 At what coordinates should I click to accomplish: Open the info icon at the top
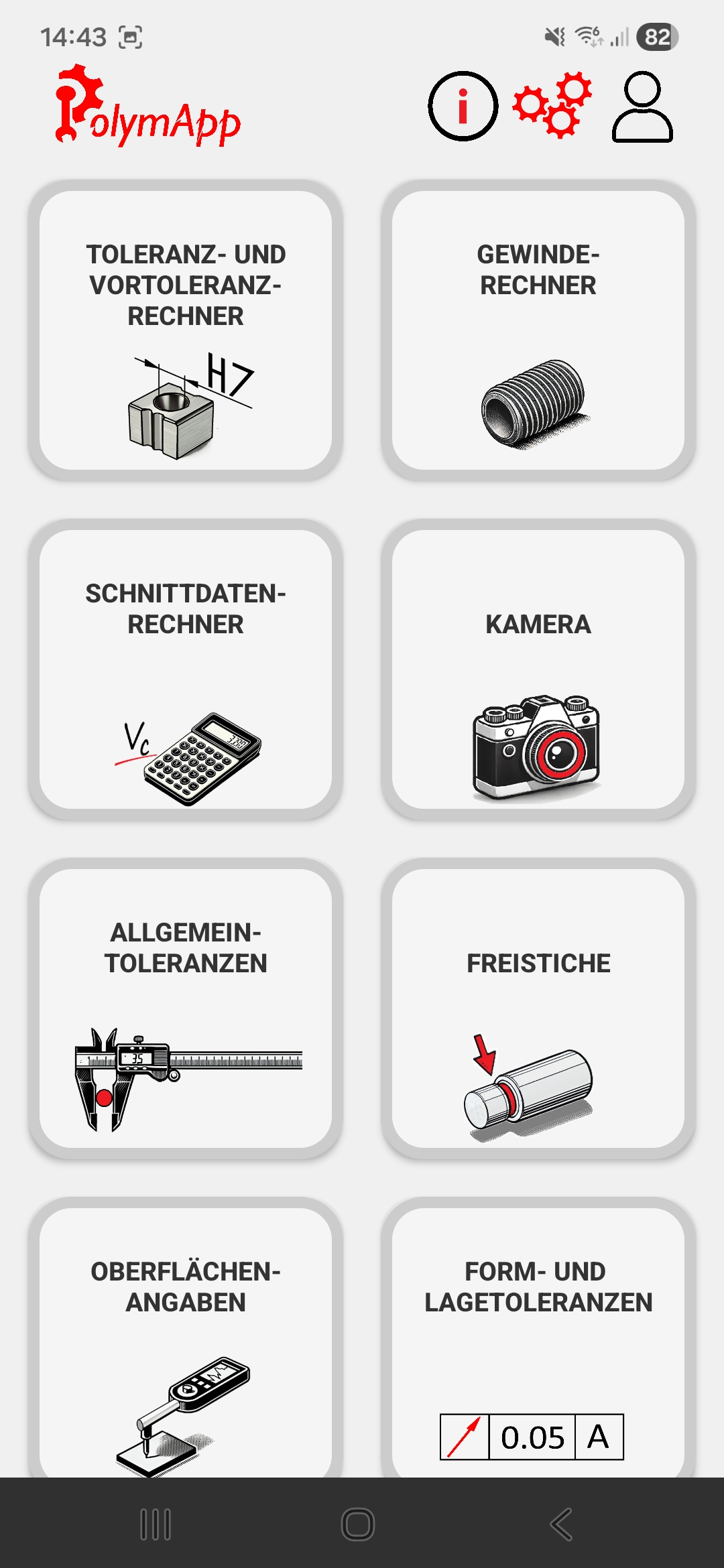tap(462, 106)
